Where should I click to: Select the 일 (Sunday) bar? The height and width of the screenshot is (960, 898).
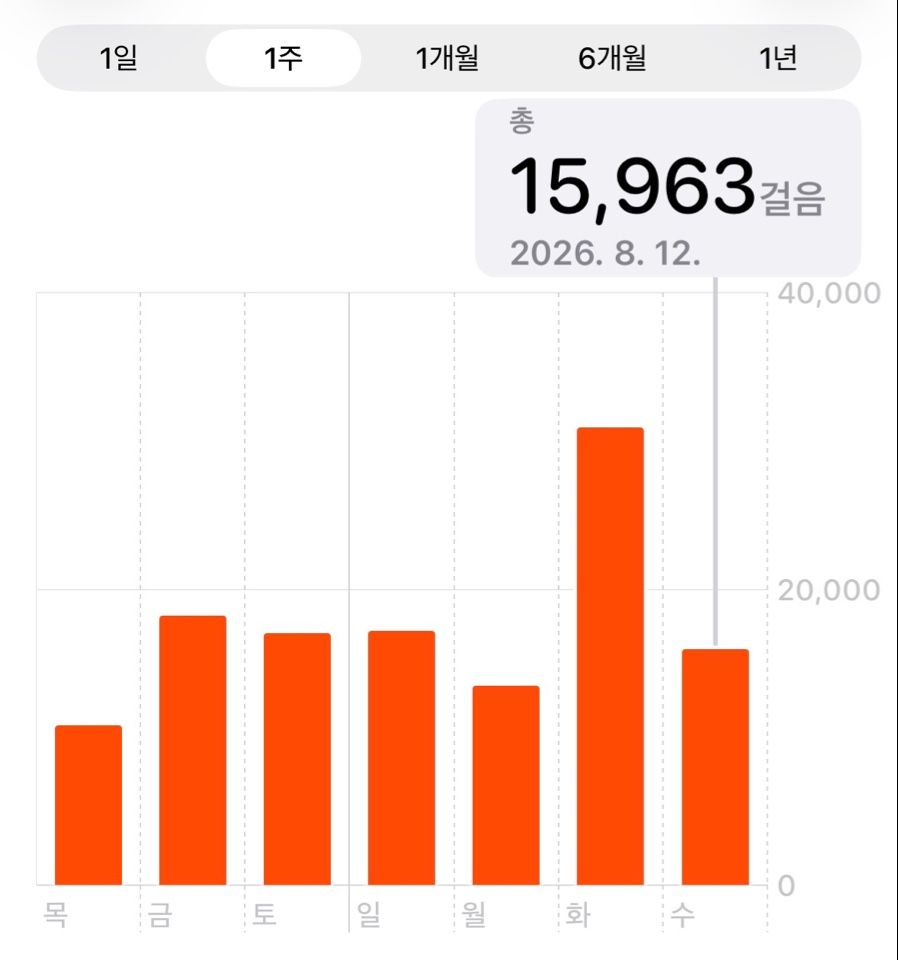click(x=402, y=758)
